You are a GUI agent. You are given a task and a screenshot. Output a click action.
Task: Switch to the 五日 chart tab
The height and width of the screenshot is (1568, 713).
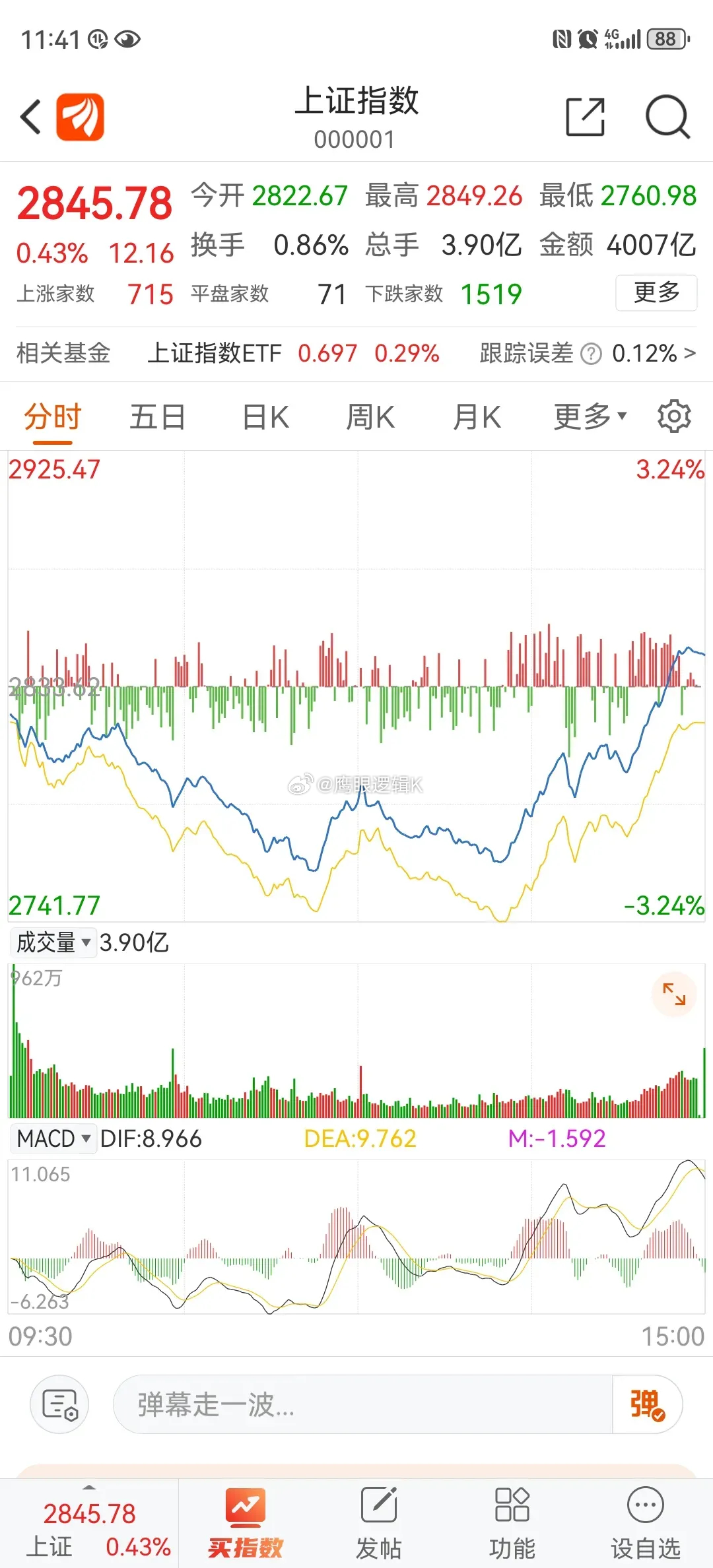[157, 417]
